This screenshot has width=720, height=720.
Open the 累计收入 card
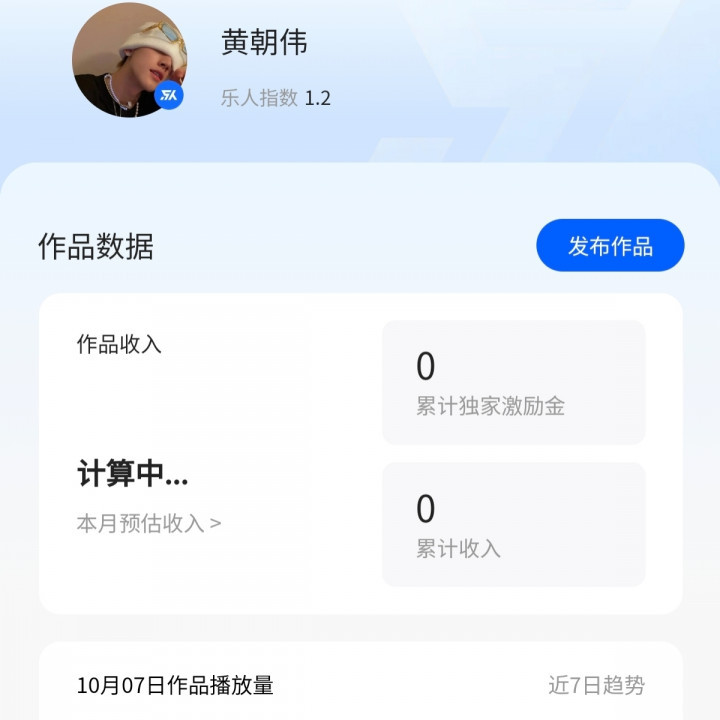[x=513, y=524]
